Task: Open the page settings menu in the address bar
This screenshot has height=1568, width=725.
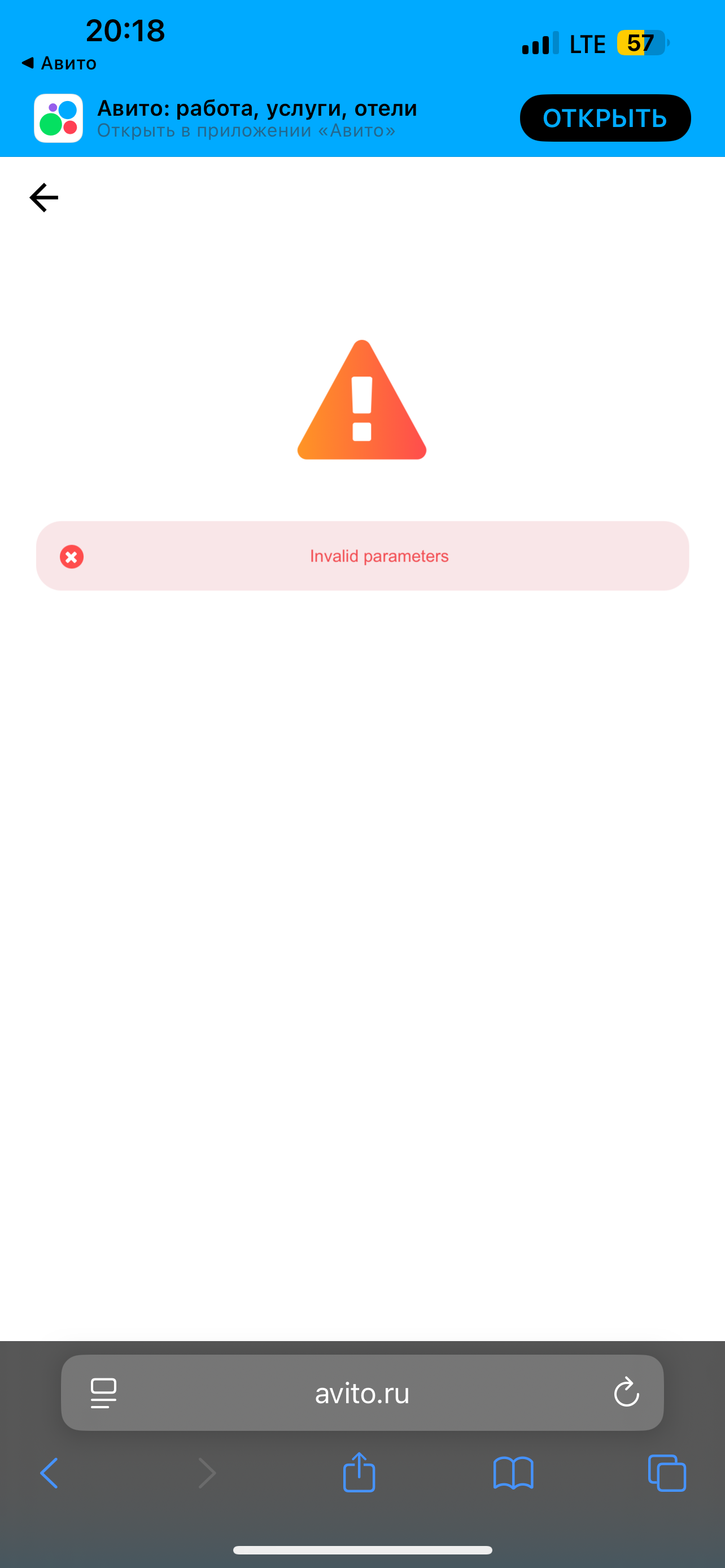Action: [x=103, y=1392]
